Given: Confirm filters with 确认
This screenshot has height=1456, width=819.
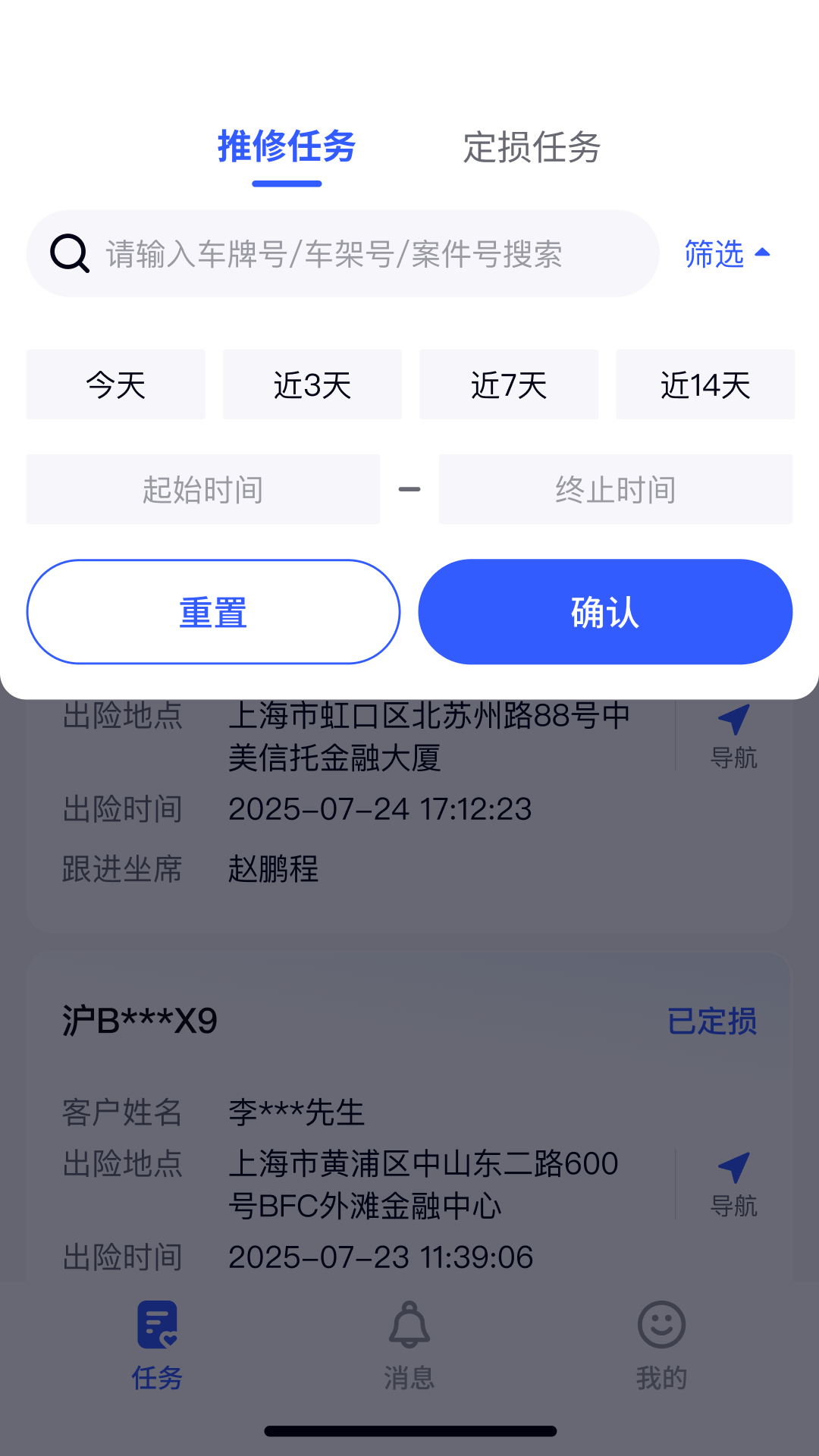Looking at the screenshot, I should pyautogui.click(x=605, y=612).
